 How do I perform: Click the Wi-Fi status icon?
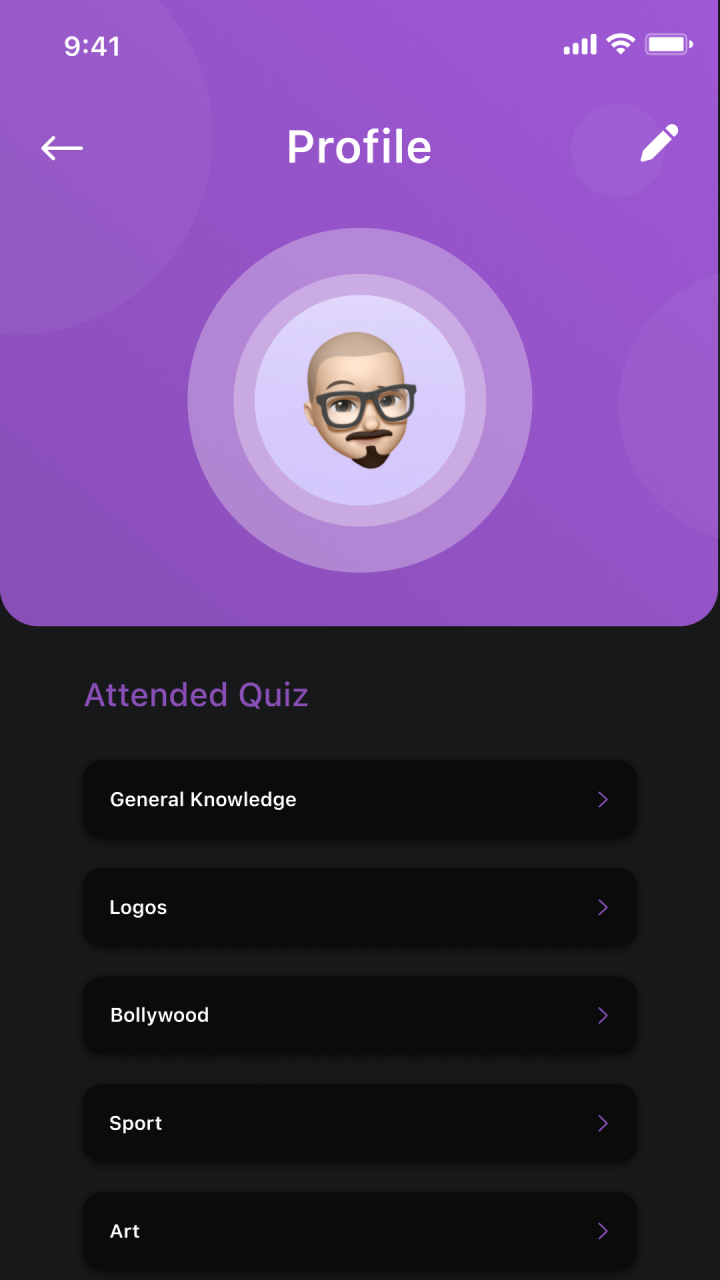(x=619, y=44)
